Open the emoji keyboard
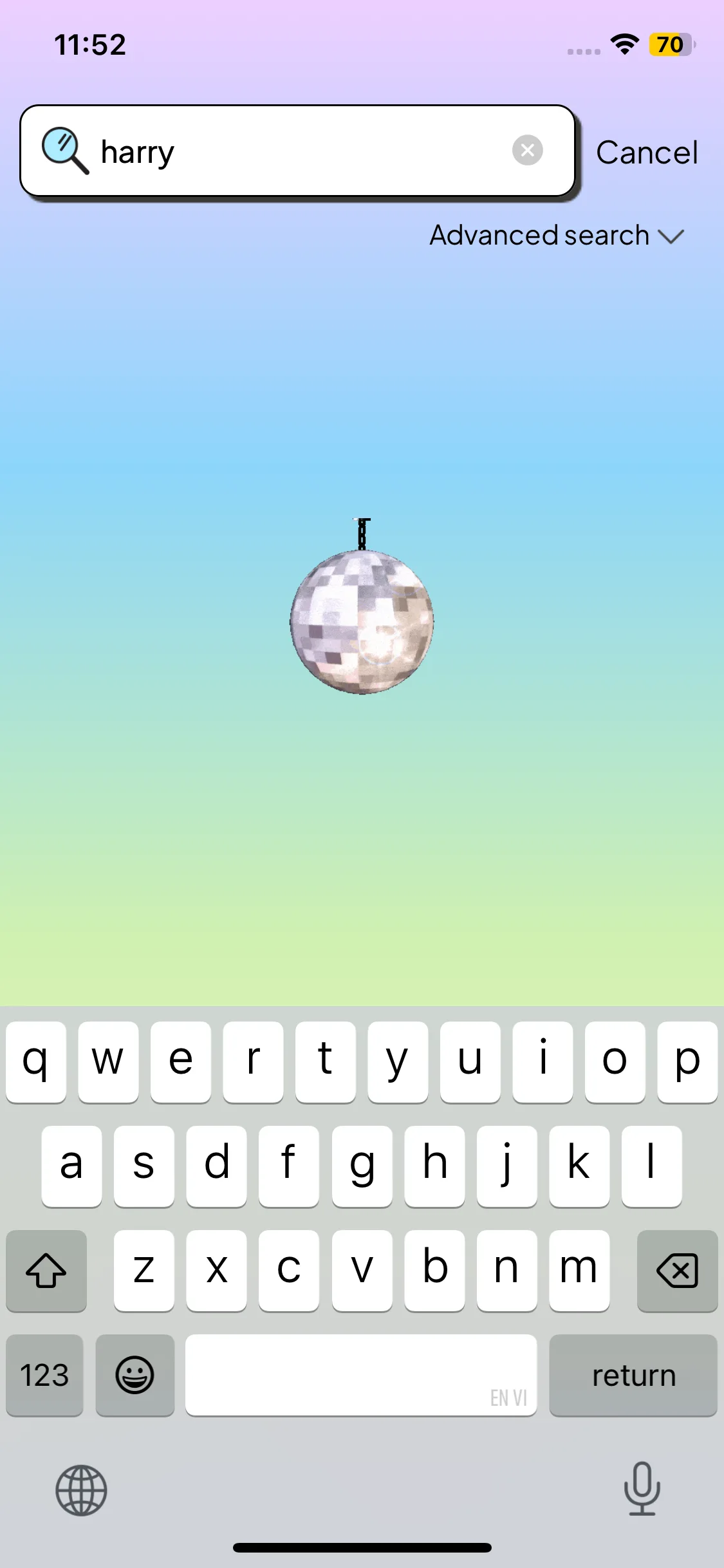Image resolution: width=724 pixels, height=1568 pixels. click(135, 1376)
